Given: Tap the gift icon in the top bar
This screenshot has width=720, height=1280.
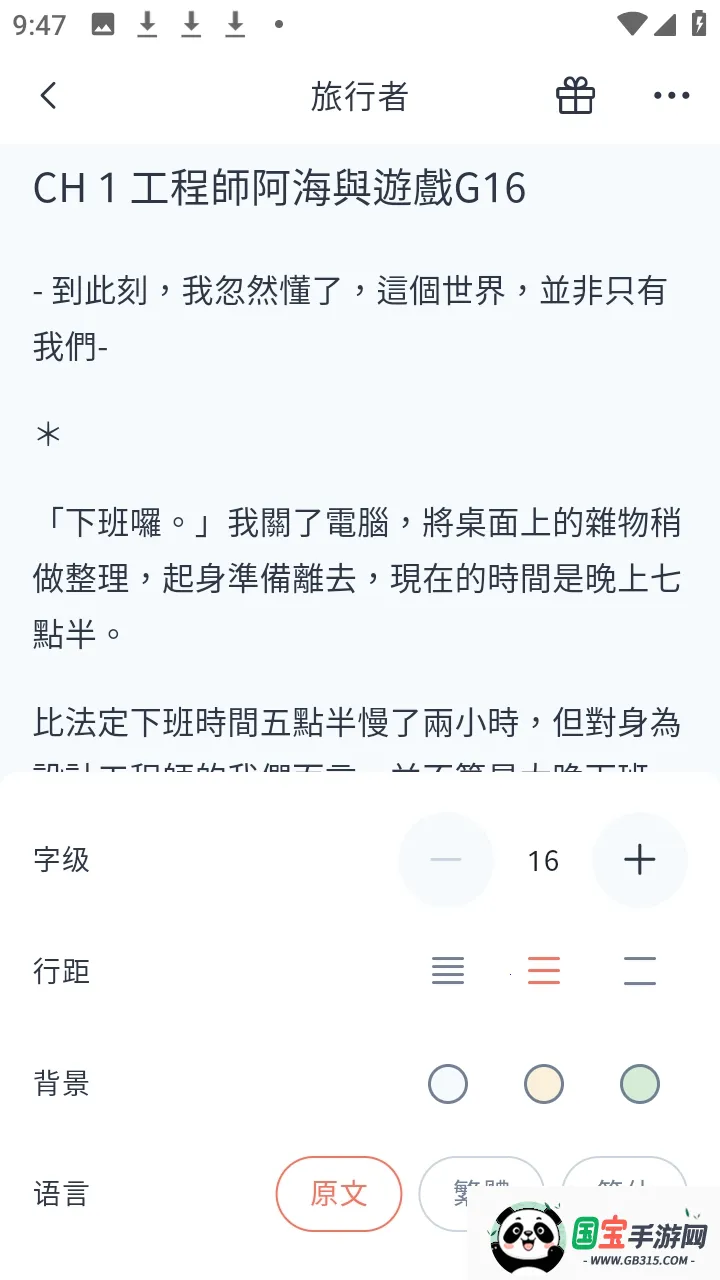Looking at the screenshot, I should point(575,95).
